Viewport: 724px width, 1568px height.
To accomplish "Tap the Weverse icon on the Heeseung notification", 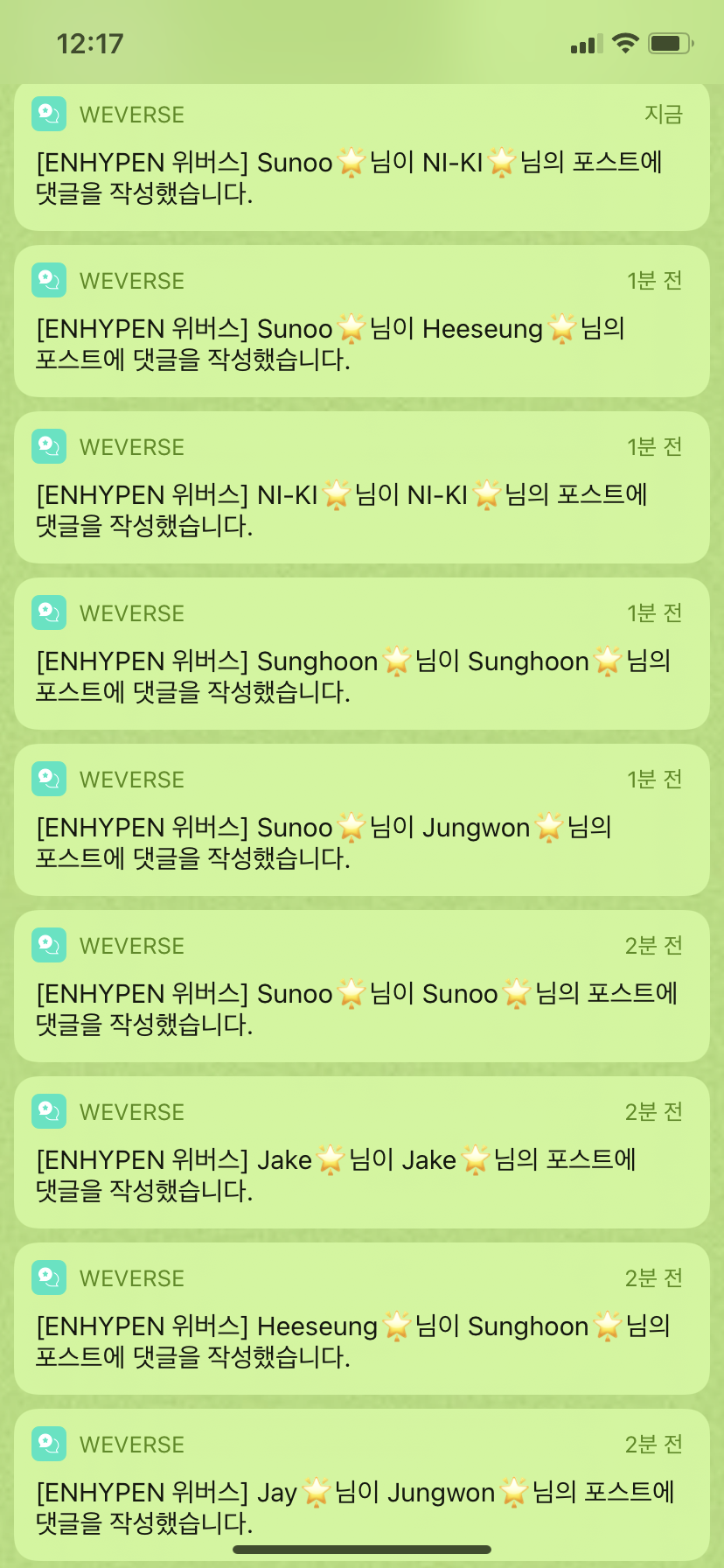I will coord(50,280).
